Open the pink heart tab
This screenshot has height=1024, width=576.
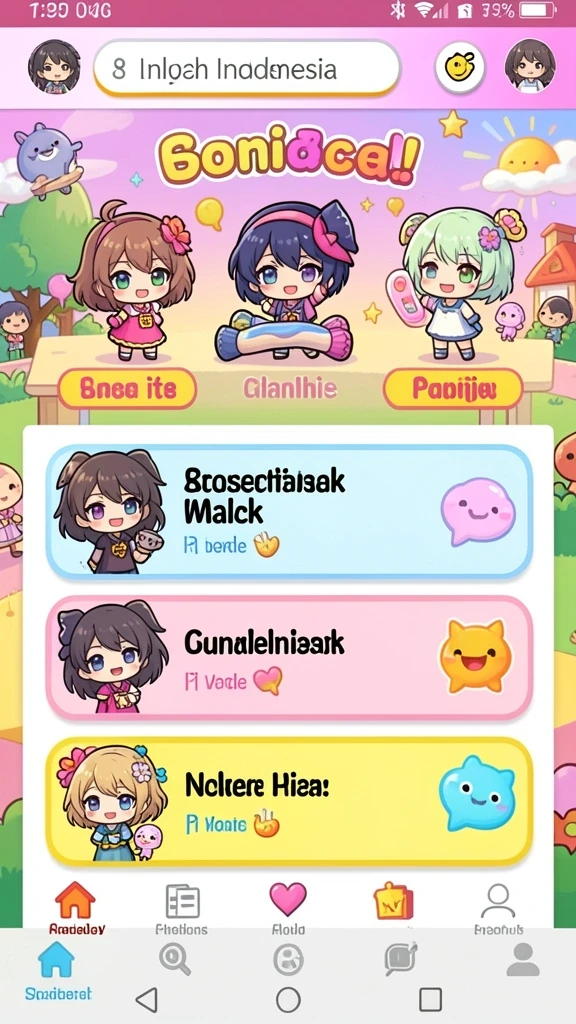(288, 906)
